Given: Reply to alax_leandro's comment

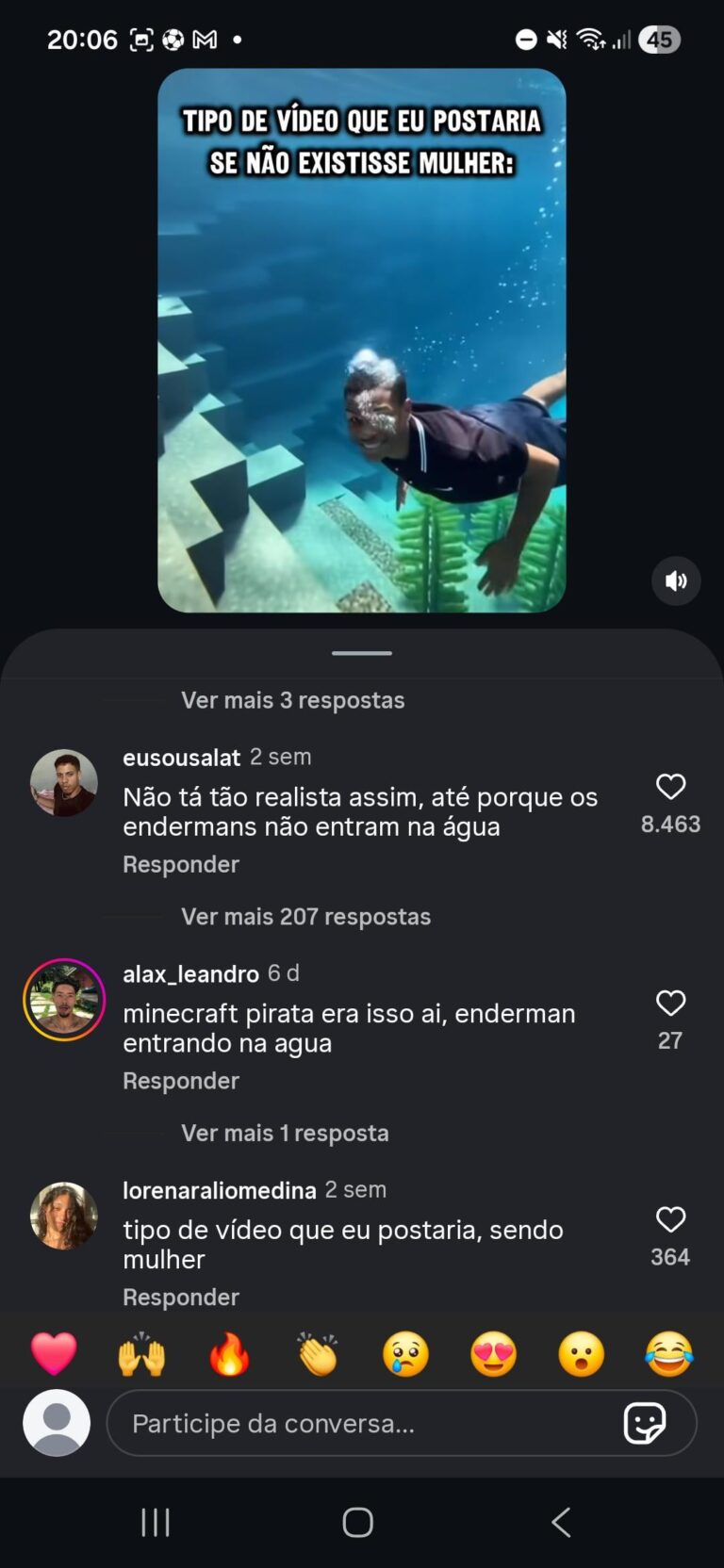Looking at the screenshot, I should pyautogui.click(x=181, y=1081).
